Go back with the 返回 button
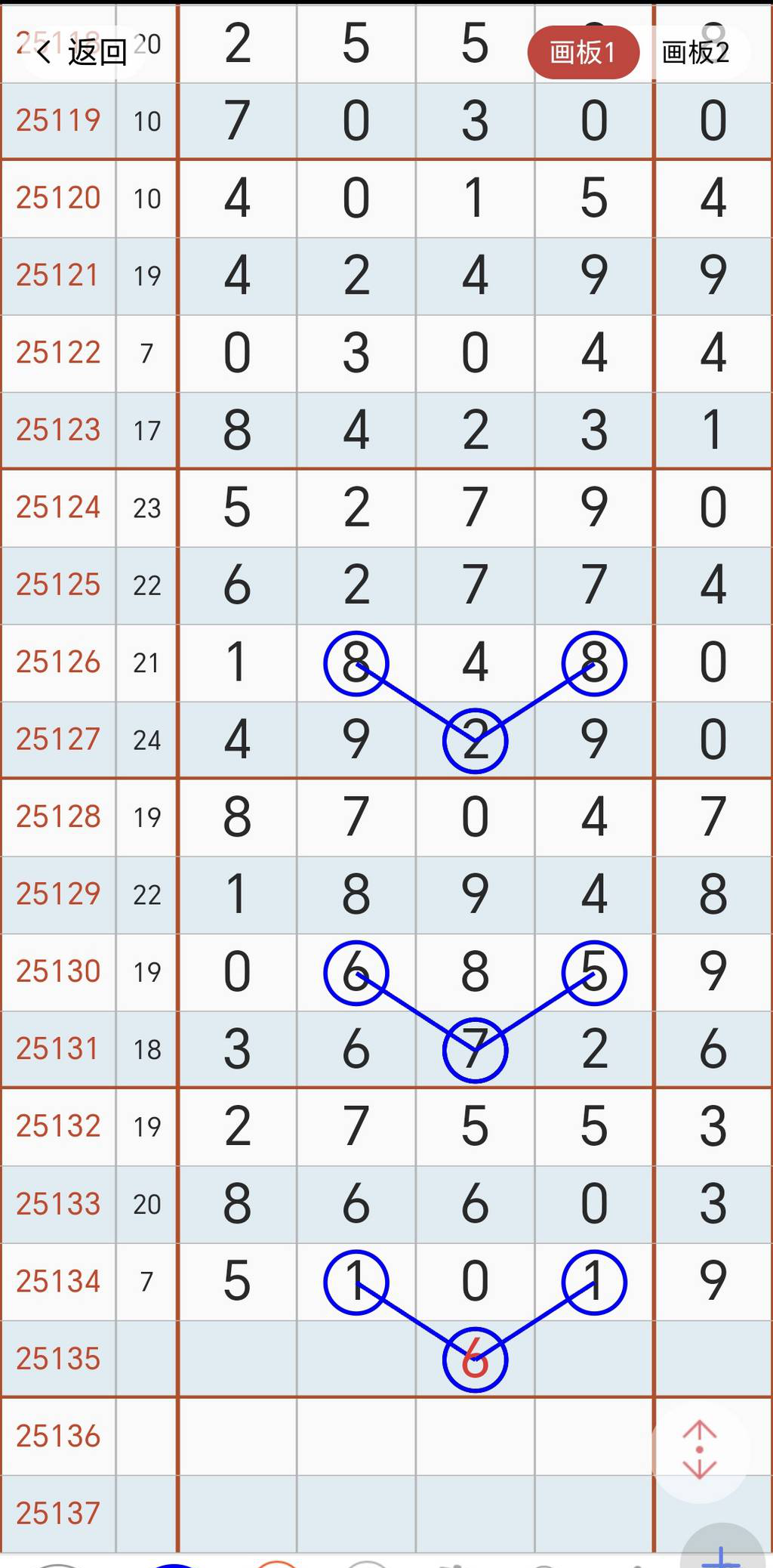This screenshot has height=1568, width=773. (x=82, y=52)
